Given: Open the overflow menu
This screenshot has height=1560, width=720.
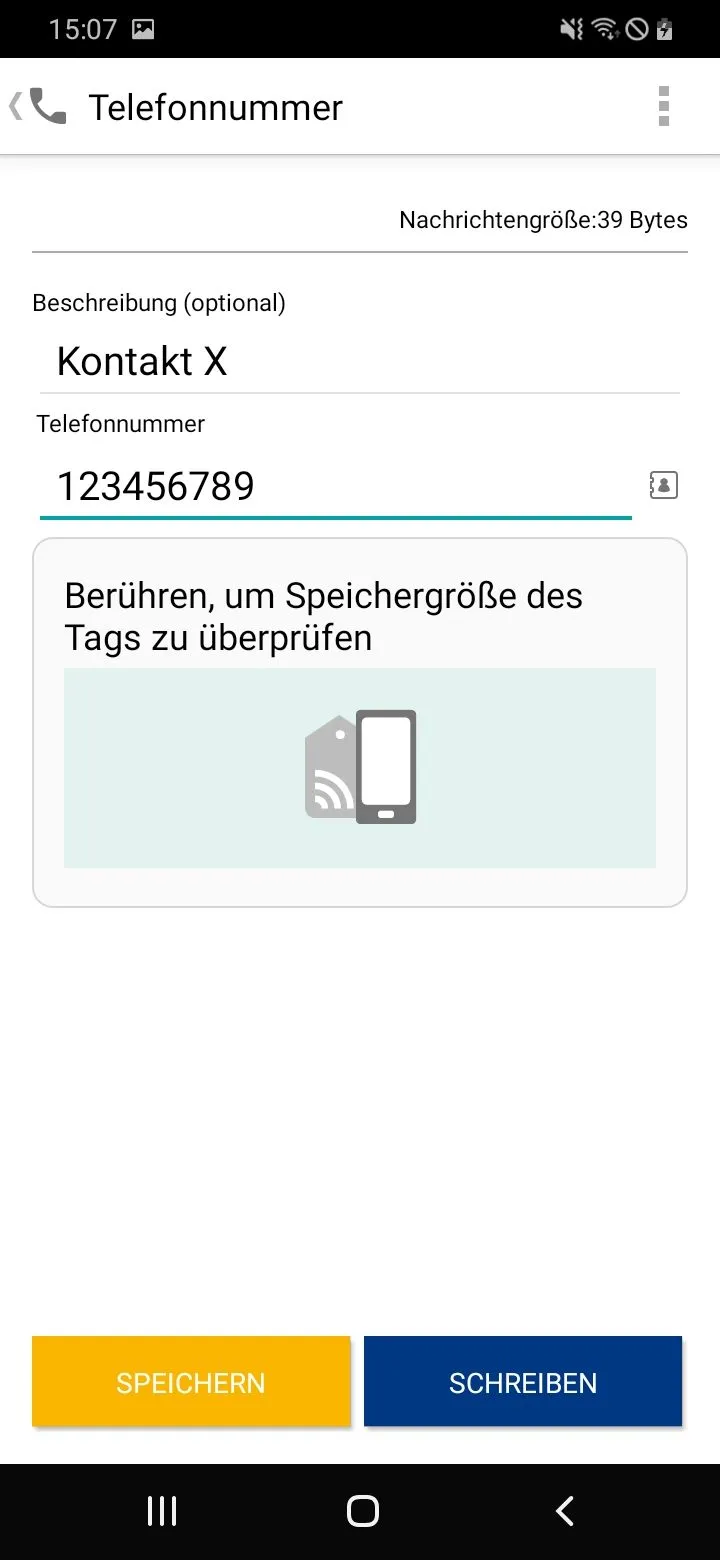Looking at the screenshot, I should click(x=663, y=106).
